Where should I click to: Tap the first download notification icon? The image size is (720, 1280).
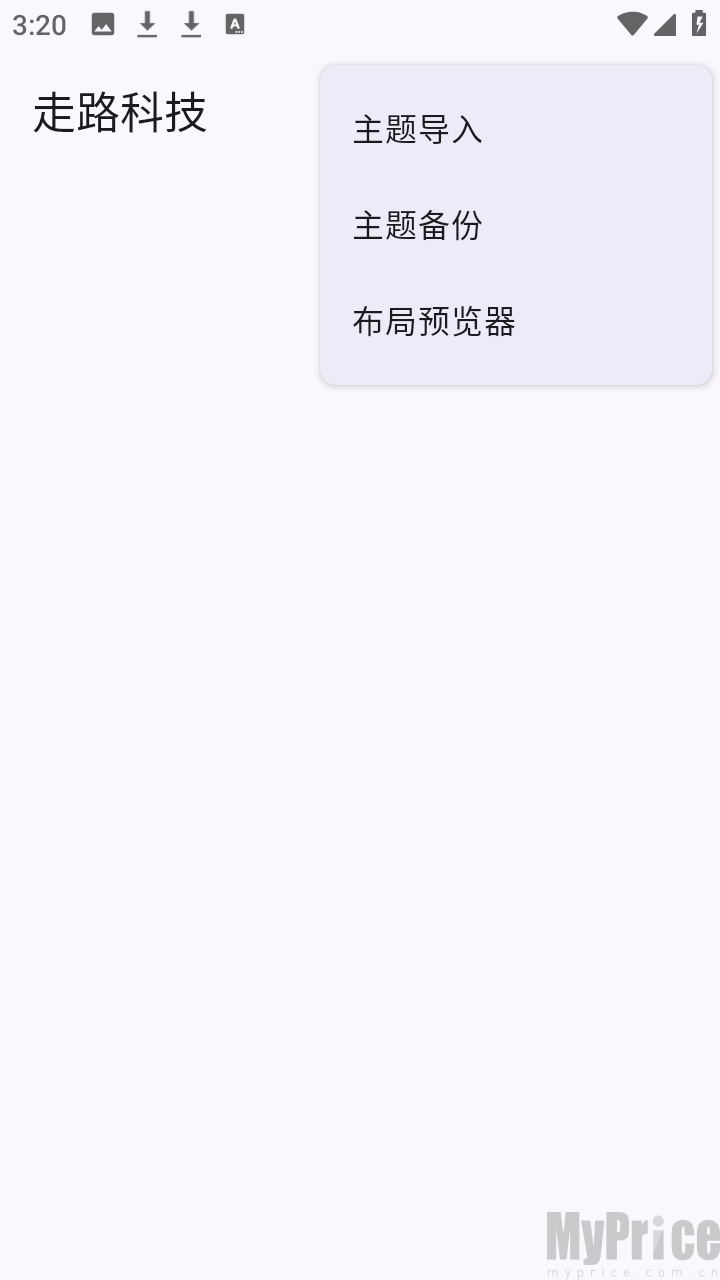click(146, 24)
